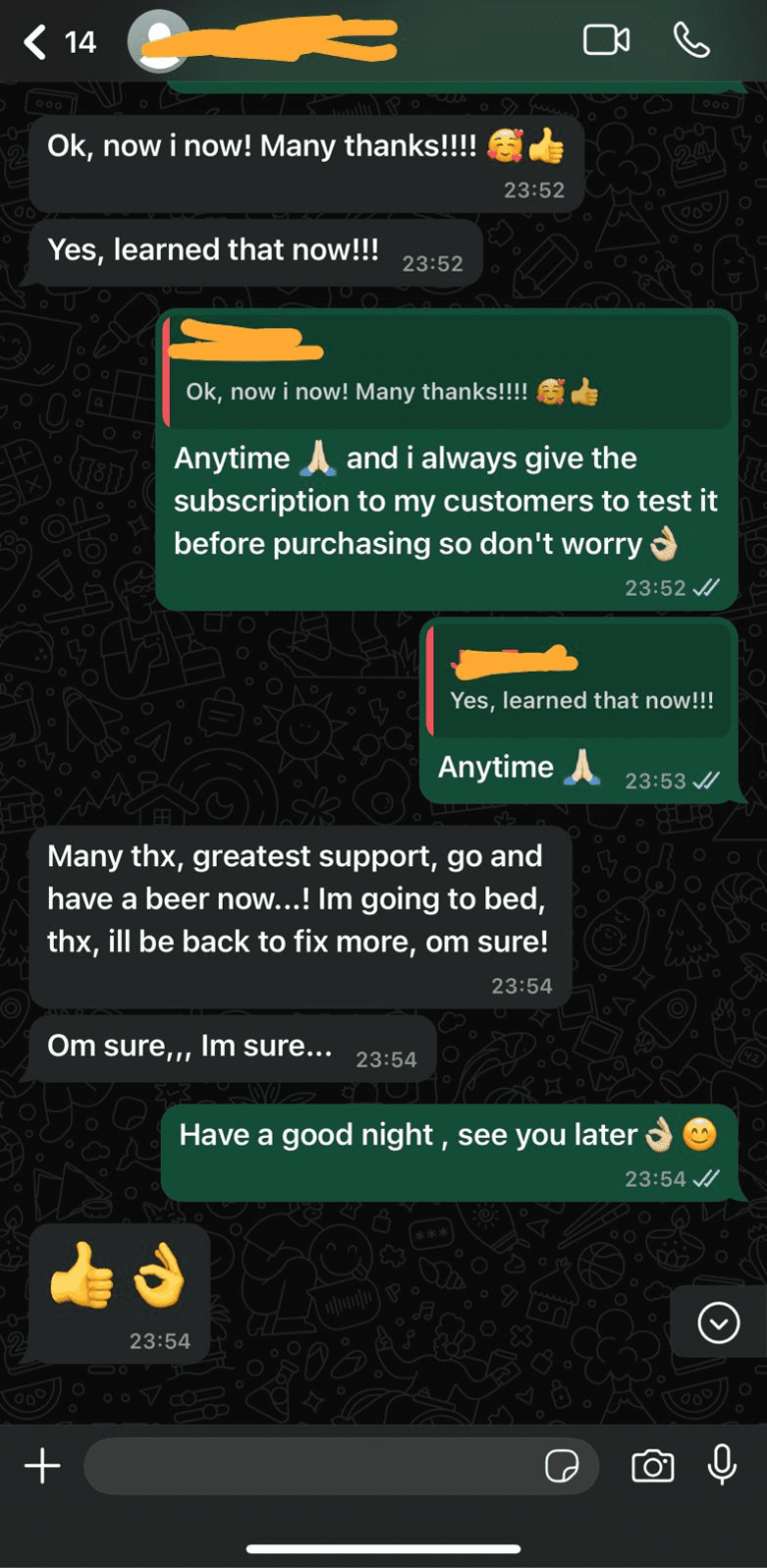Open the sticker picker
The width and height of the screenshot is (767, 1568).
pos(561,1466)
